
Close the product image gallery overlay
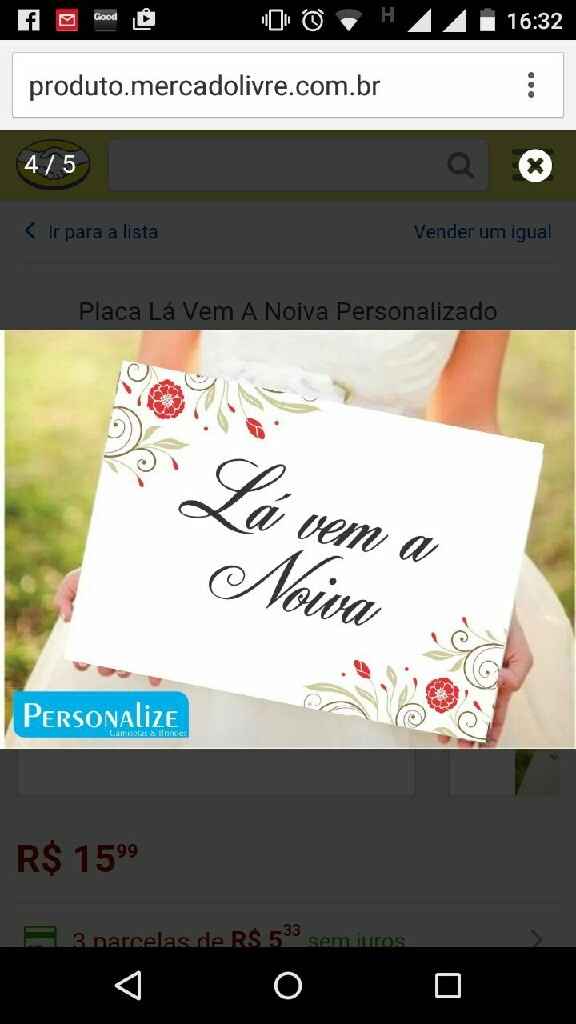coord(535,165)
